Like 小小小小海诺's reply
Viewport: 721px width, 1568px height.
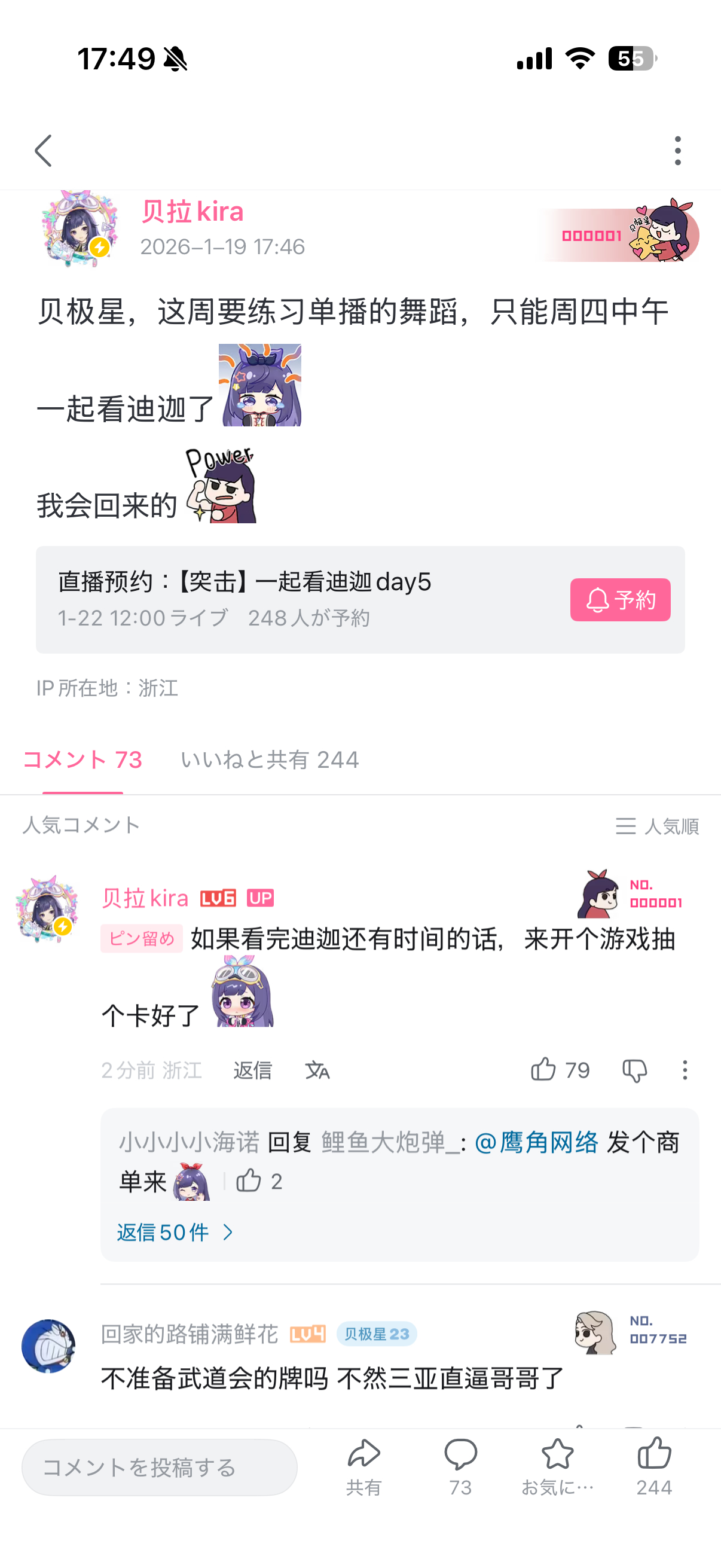[249, 1181]
